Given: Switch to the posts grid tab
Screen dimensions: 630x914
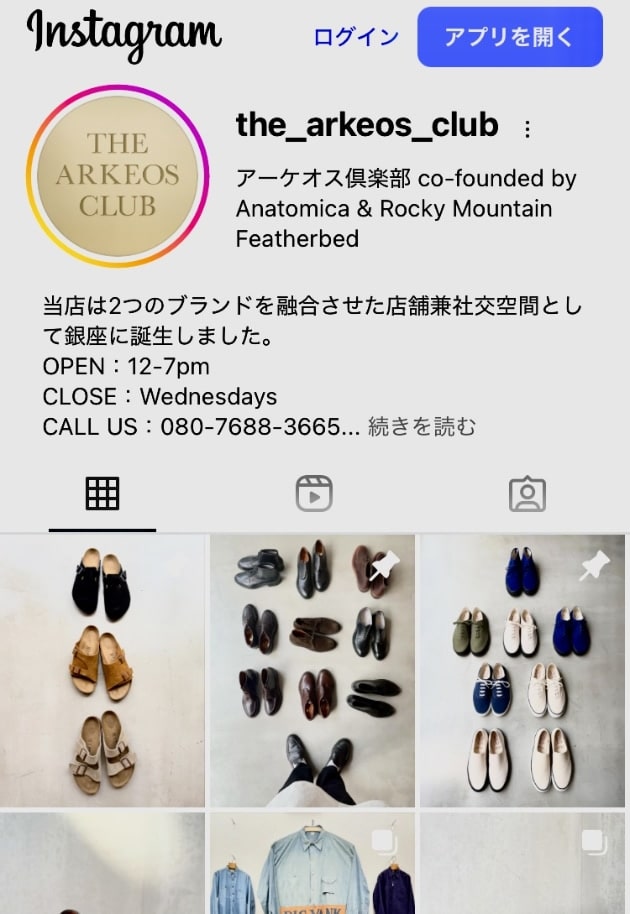Looking at the screenshot, I should [102, 493].
